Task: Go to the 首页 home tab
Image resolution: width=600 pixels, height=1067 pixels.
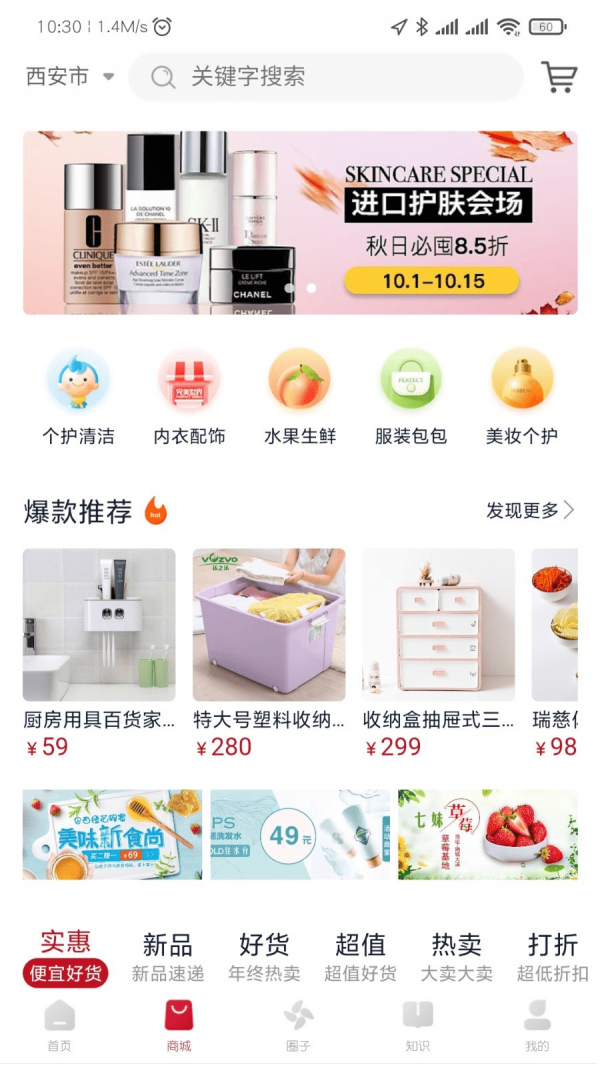Action: point(59,1026)
